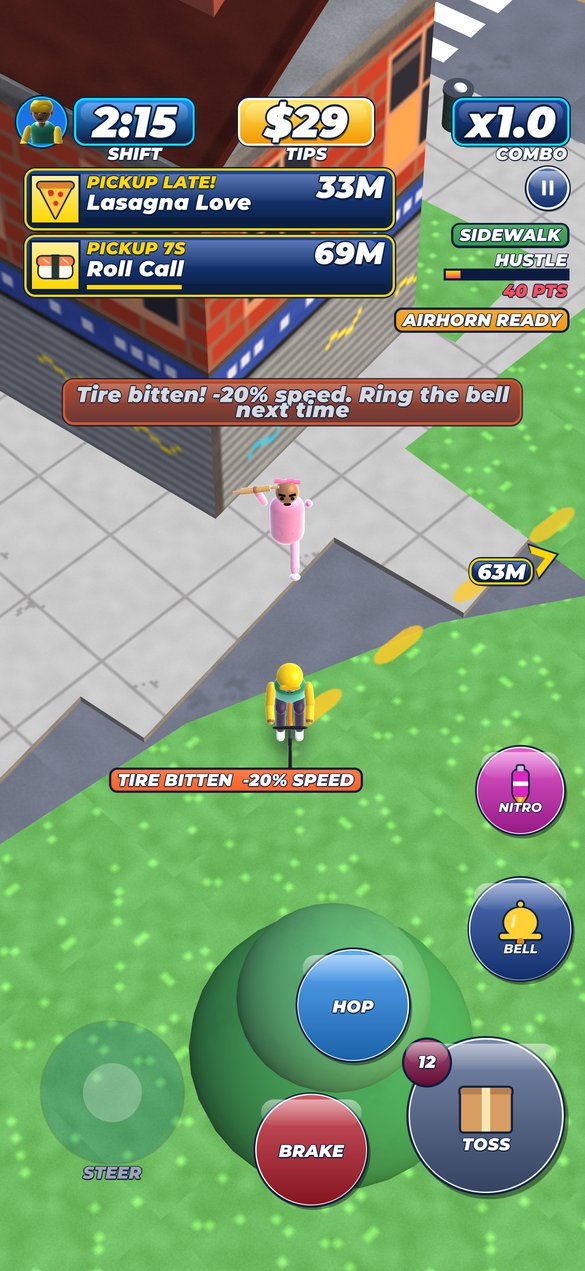Screen dimensions: 585x1271
Task: Touch the Steer joystick
Action: tap(112, 1092)
